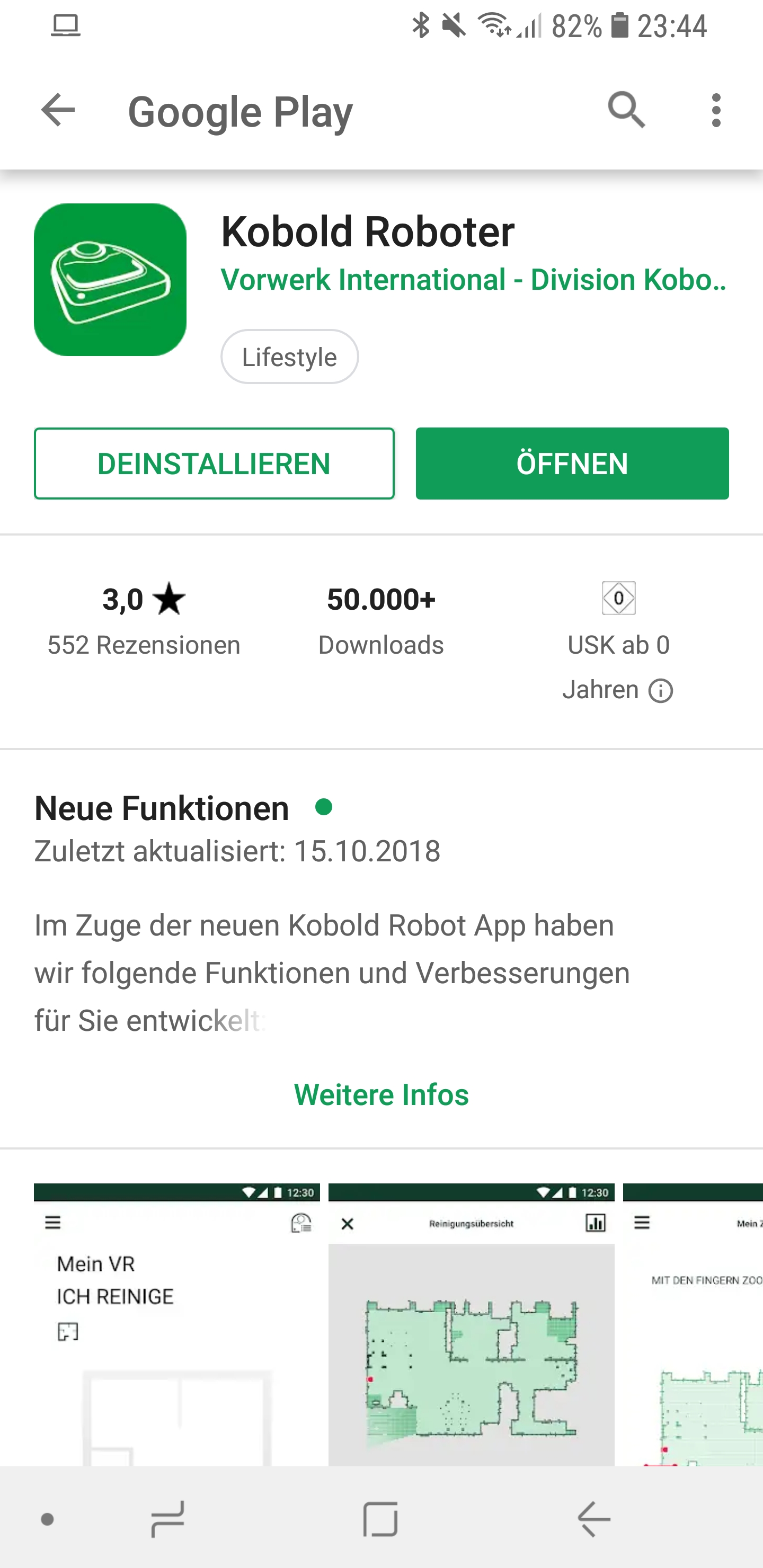The image size is (763, 1568).
Task: Tap the system home button
Action: pyautogui.click(x=380, y=1519)
